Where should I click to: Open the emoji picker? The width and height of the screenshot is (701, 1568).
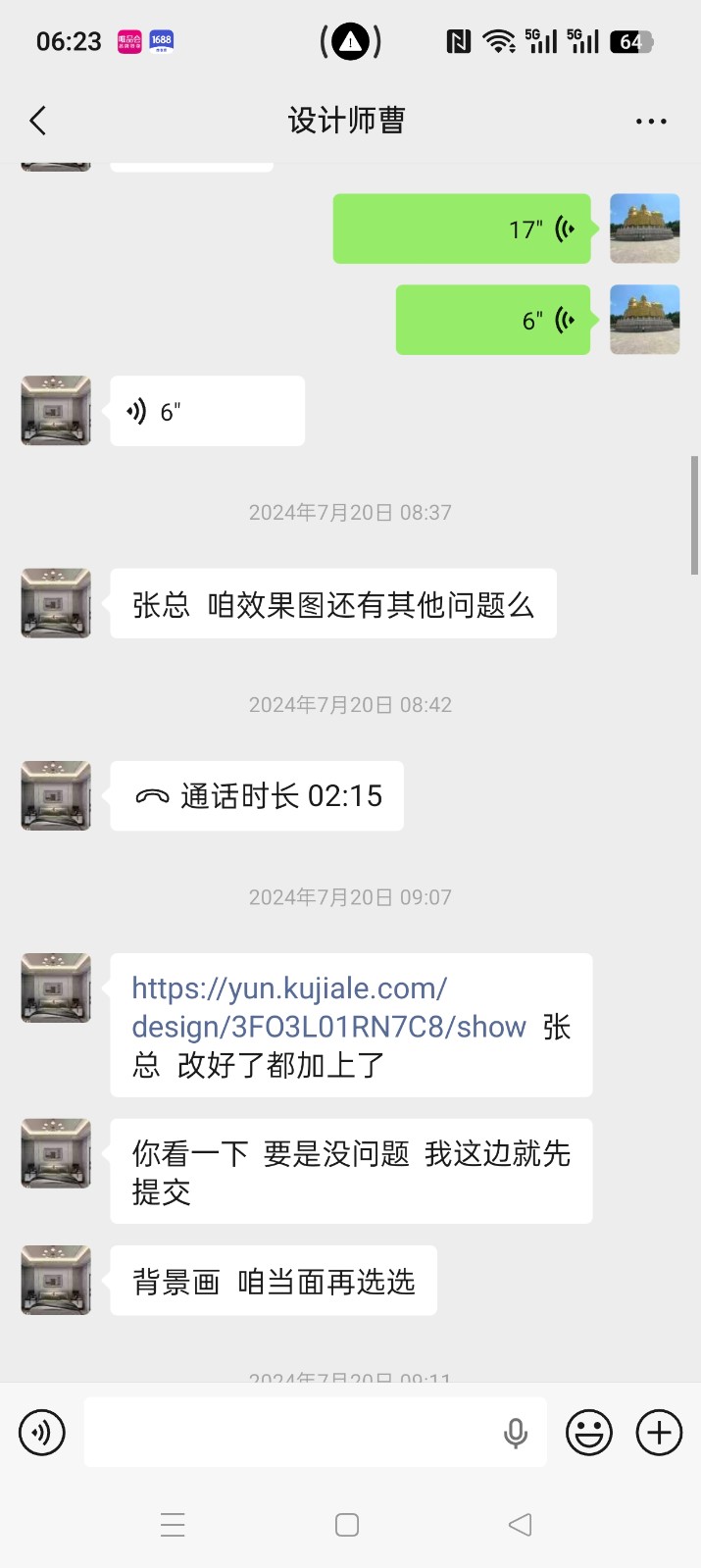[589, 1433]
